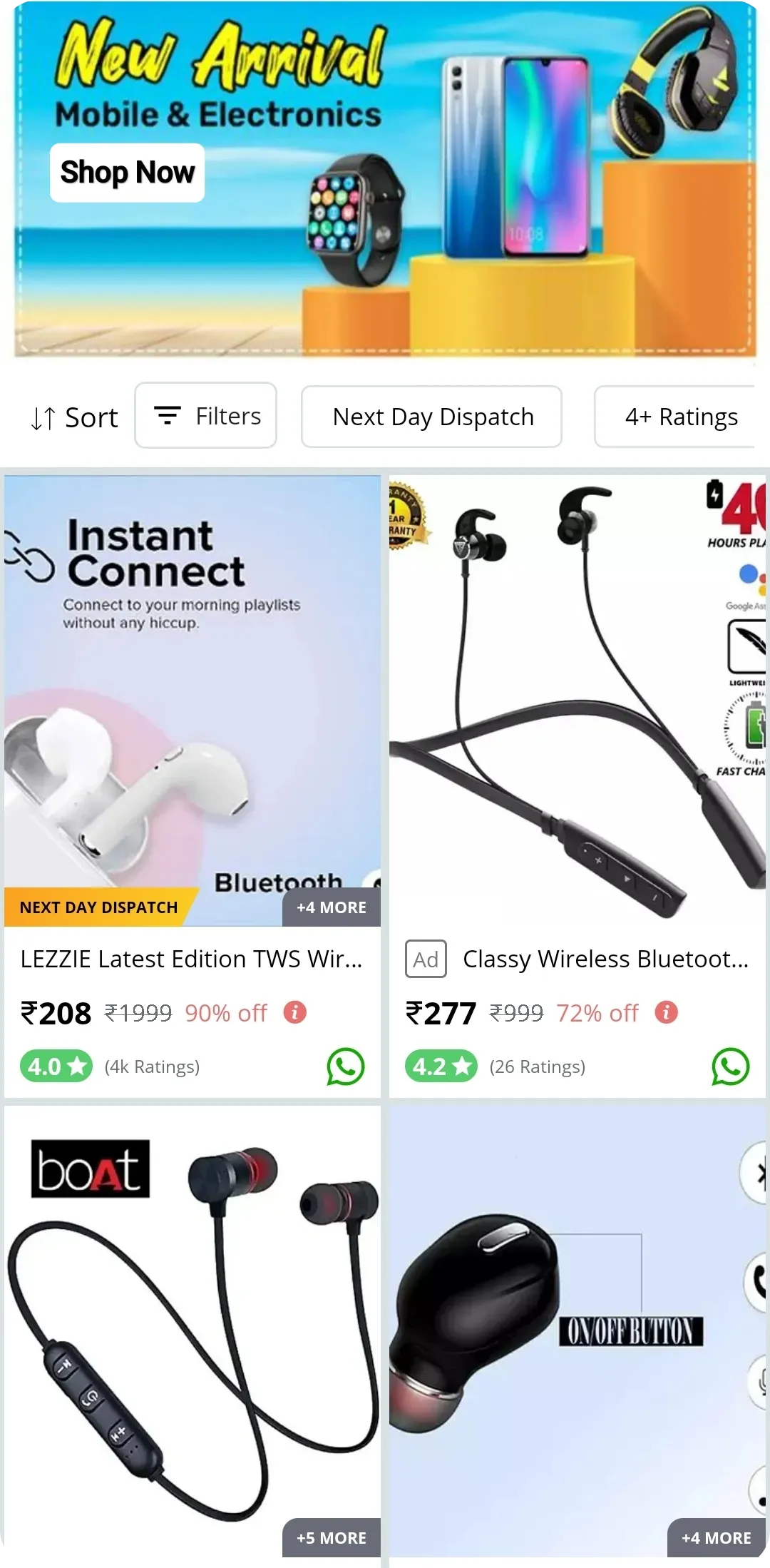
Task: Open the Sort options
Action: 74,417
